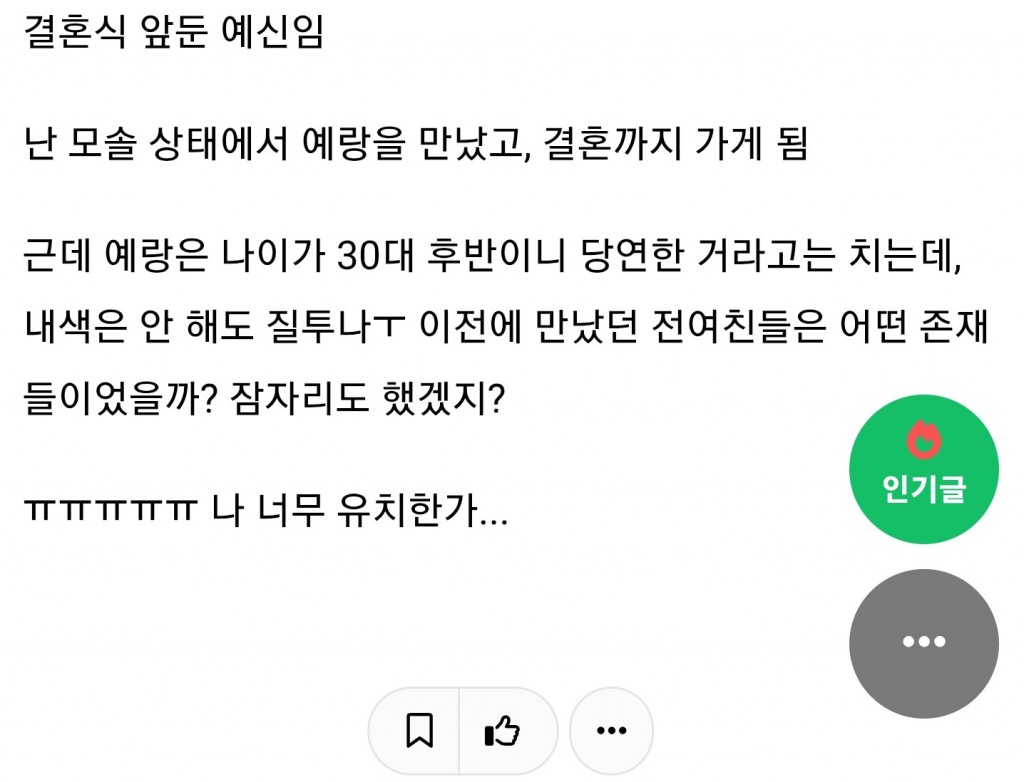Image resolution: width=1024 pixels, height=782 pixels.
Task: Open the green 인기글 floating button
Action: click(x=923, y=469)
